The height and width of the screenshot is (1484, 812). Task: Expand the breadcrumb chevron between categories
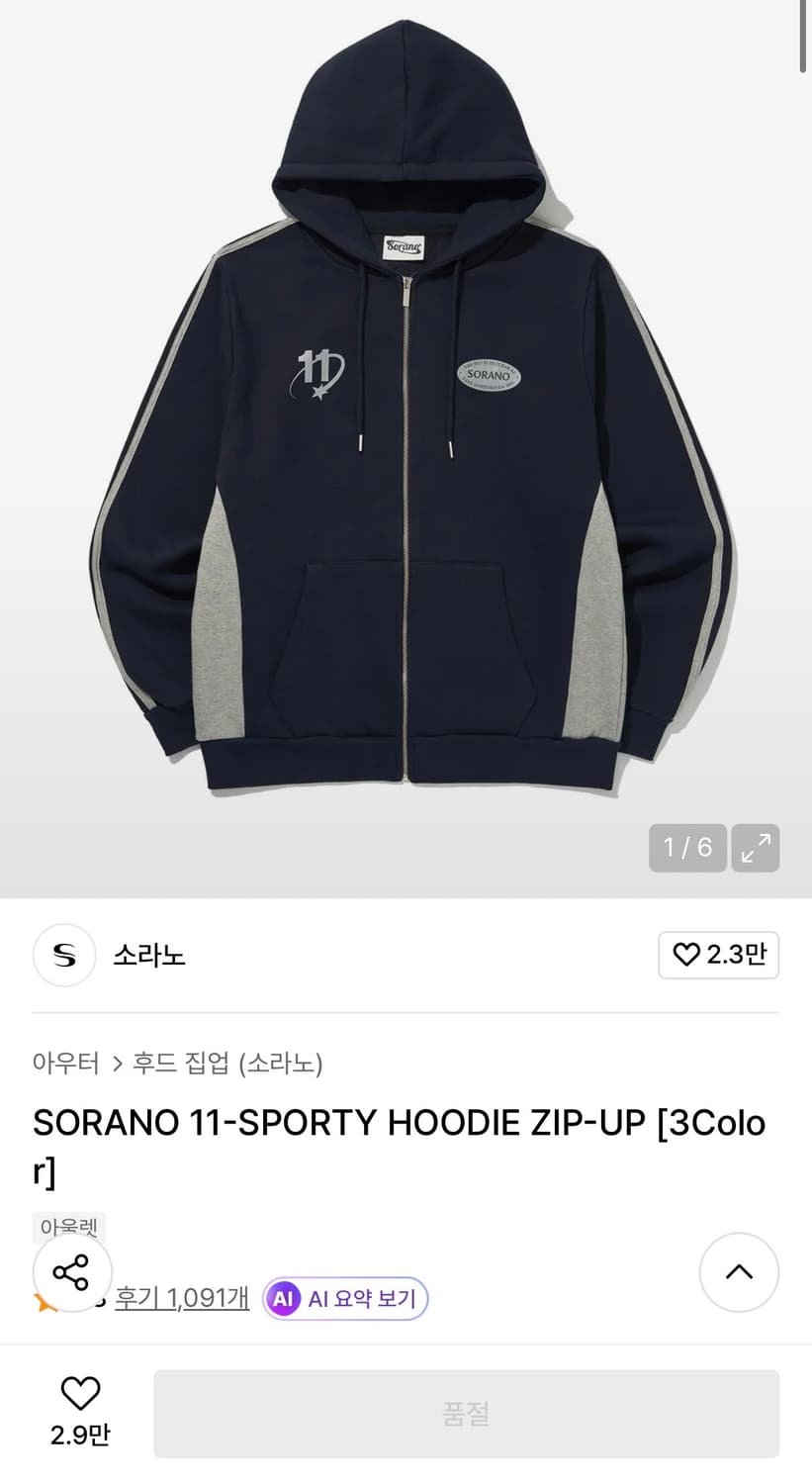click(x=118, y=1065)
